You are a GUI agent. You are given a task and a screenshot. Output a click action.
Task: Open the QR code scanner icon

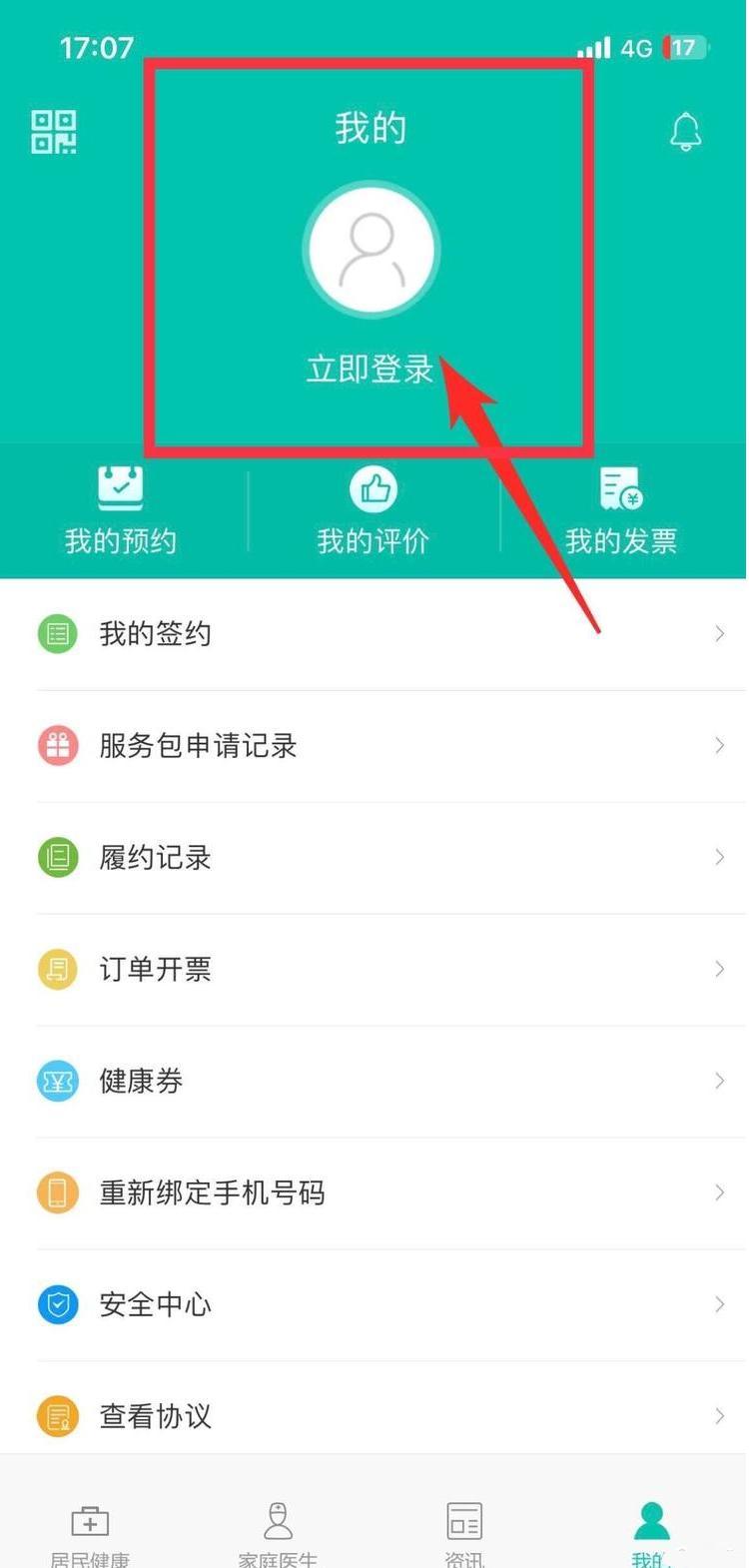[54, 132]
